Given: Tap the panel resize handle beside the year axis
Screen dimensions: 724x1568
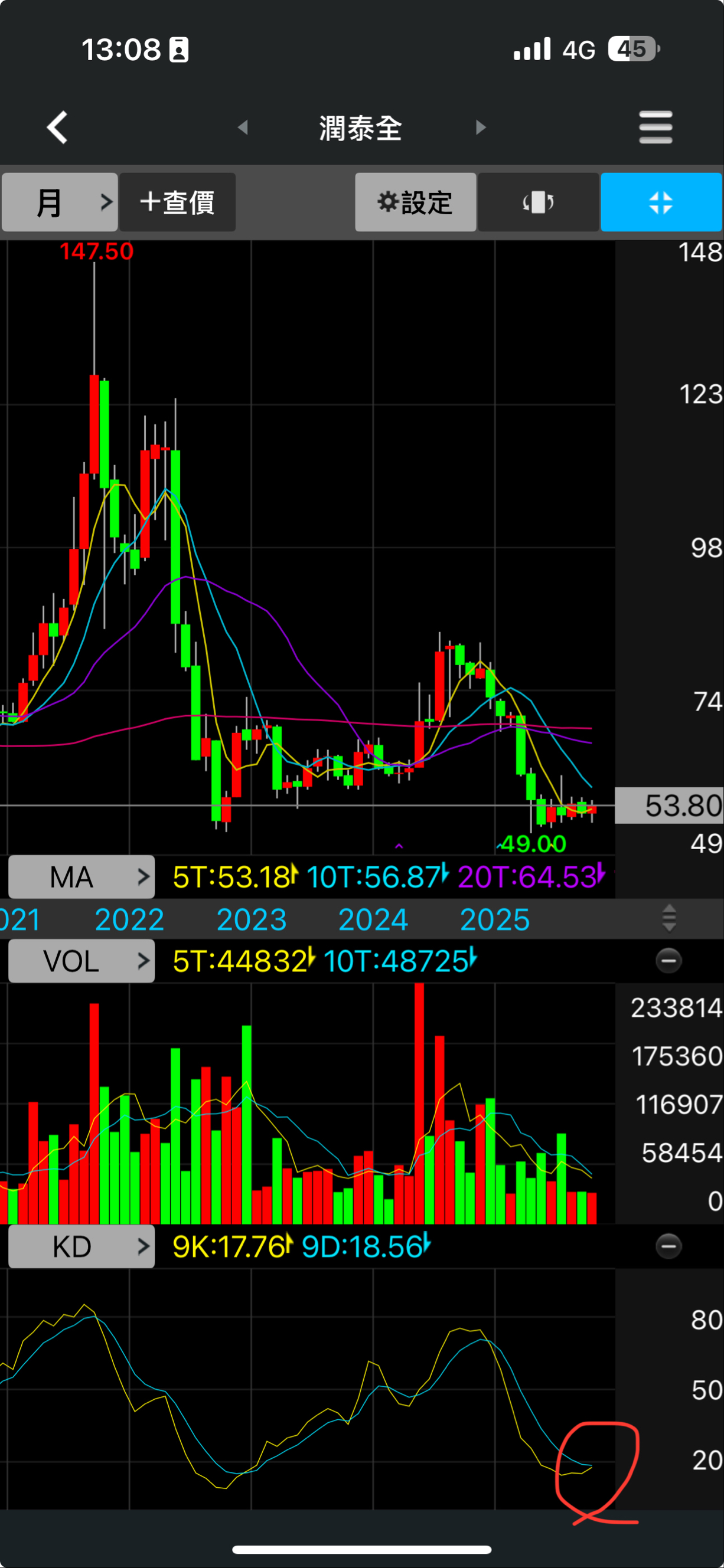Looking at the screenshot, I should tap(668, 918).
